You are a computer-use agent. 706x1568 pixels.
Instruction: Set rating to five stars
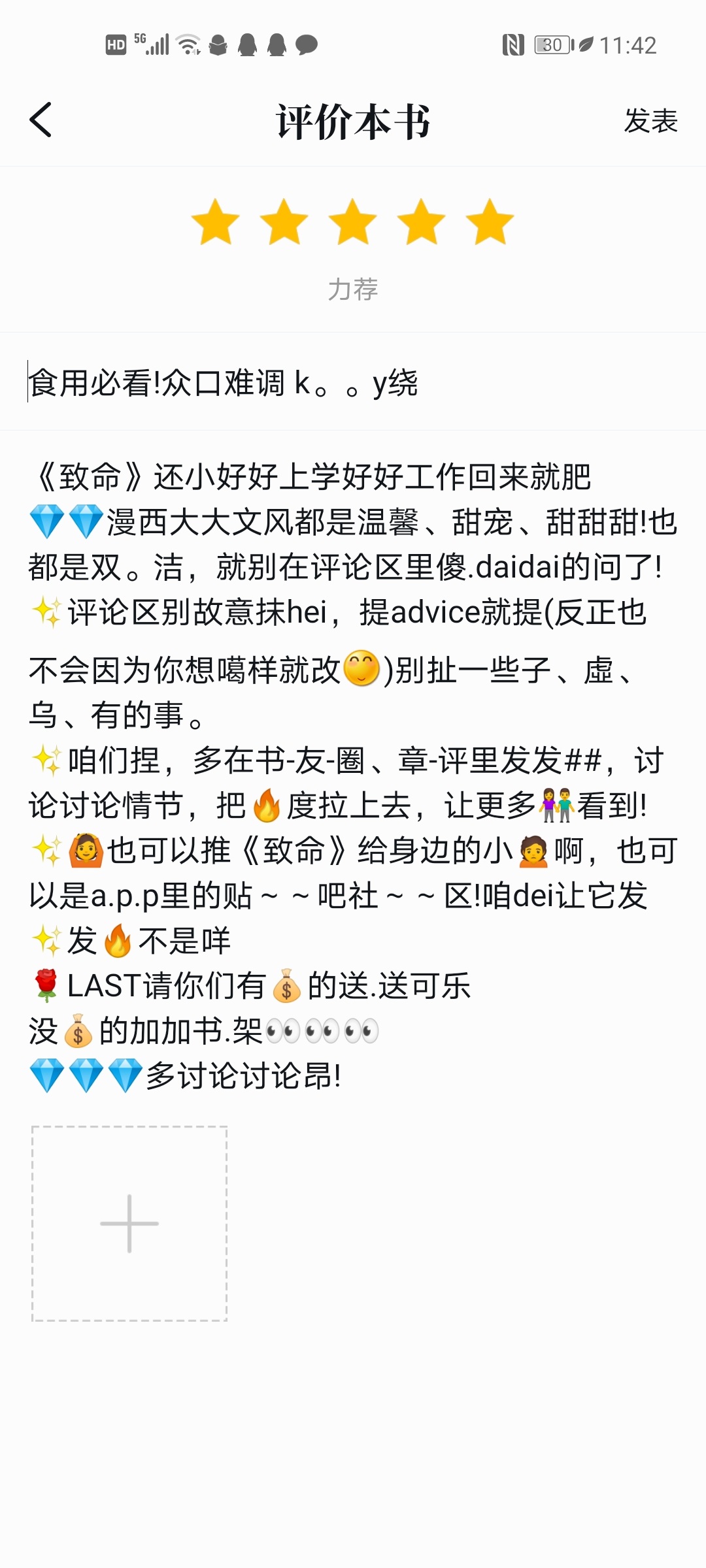pyautogui.click(x=490, y=222)
